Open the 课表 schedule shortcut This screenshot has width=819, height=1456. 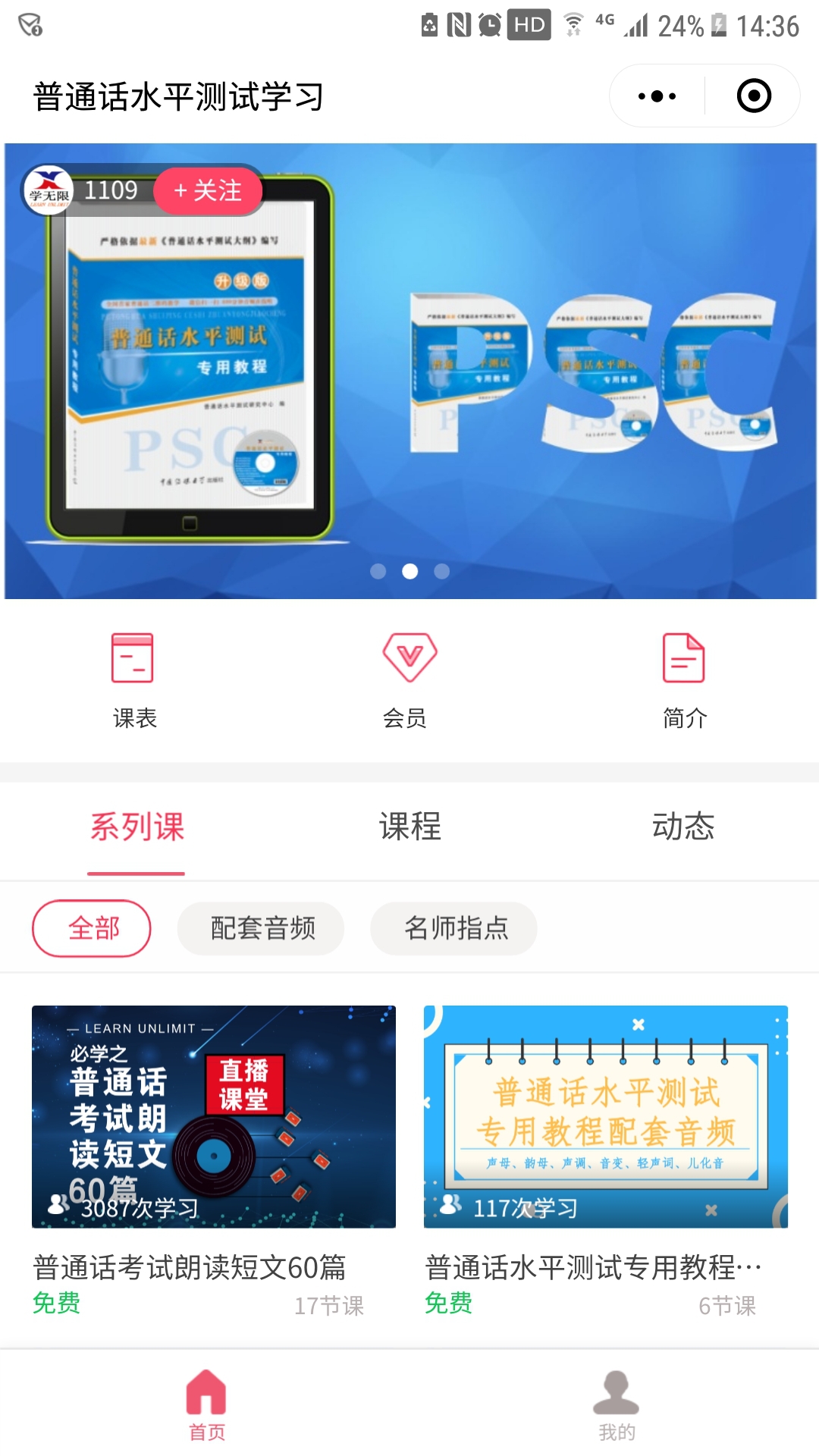coord(134,679)
